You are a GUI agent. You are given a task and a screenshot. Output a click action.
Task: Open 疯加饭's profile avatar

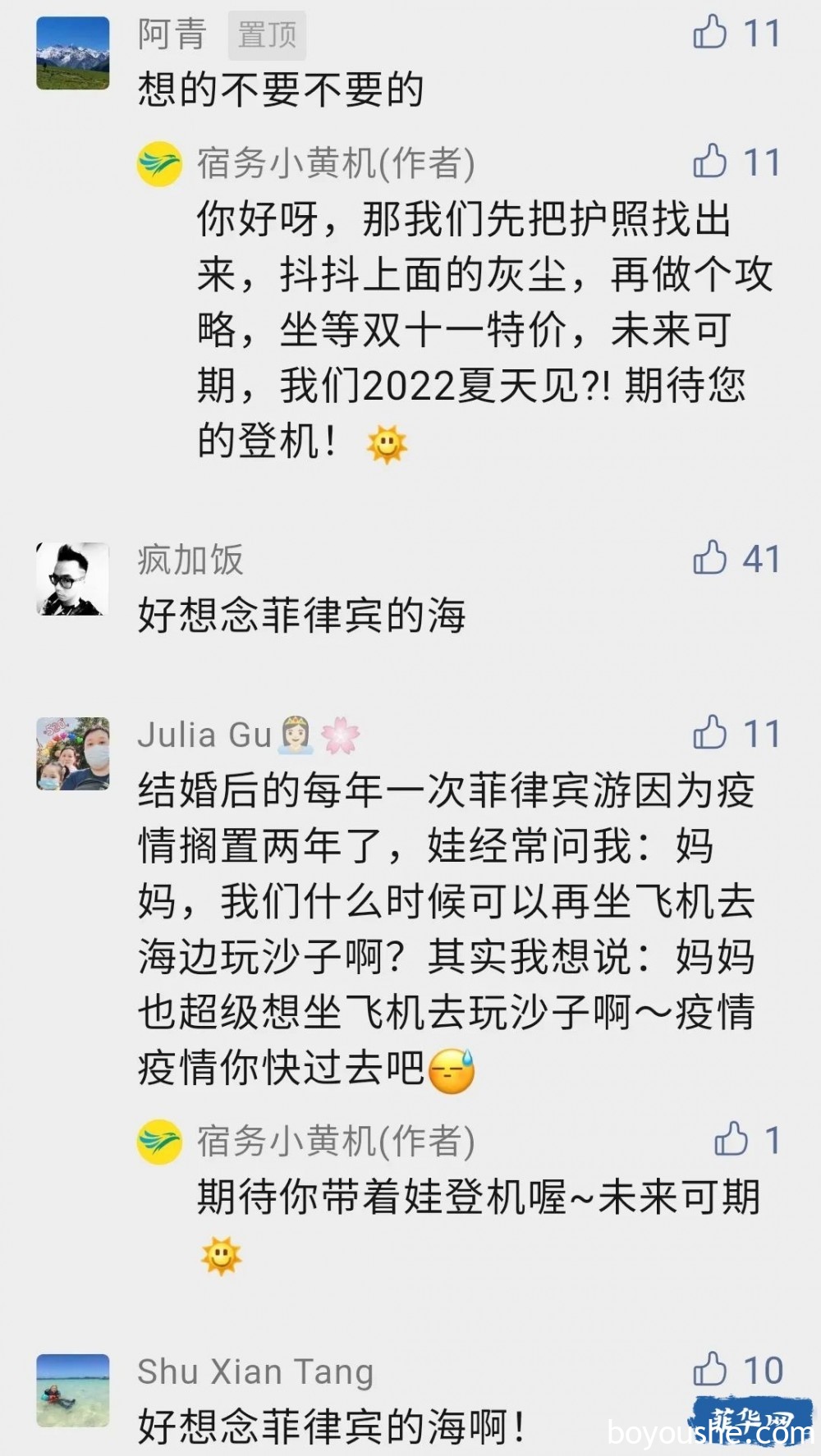[73, 579]
